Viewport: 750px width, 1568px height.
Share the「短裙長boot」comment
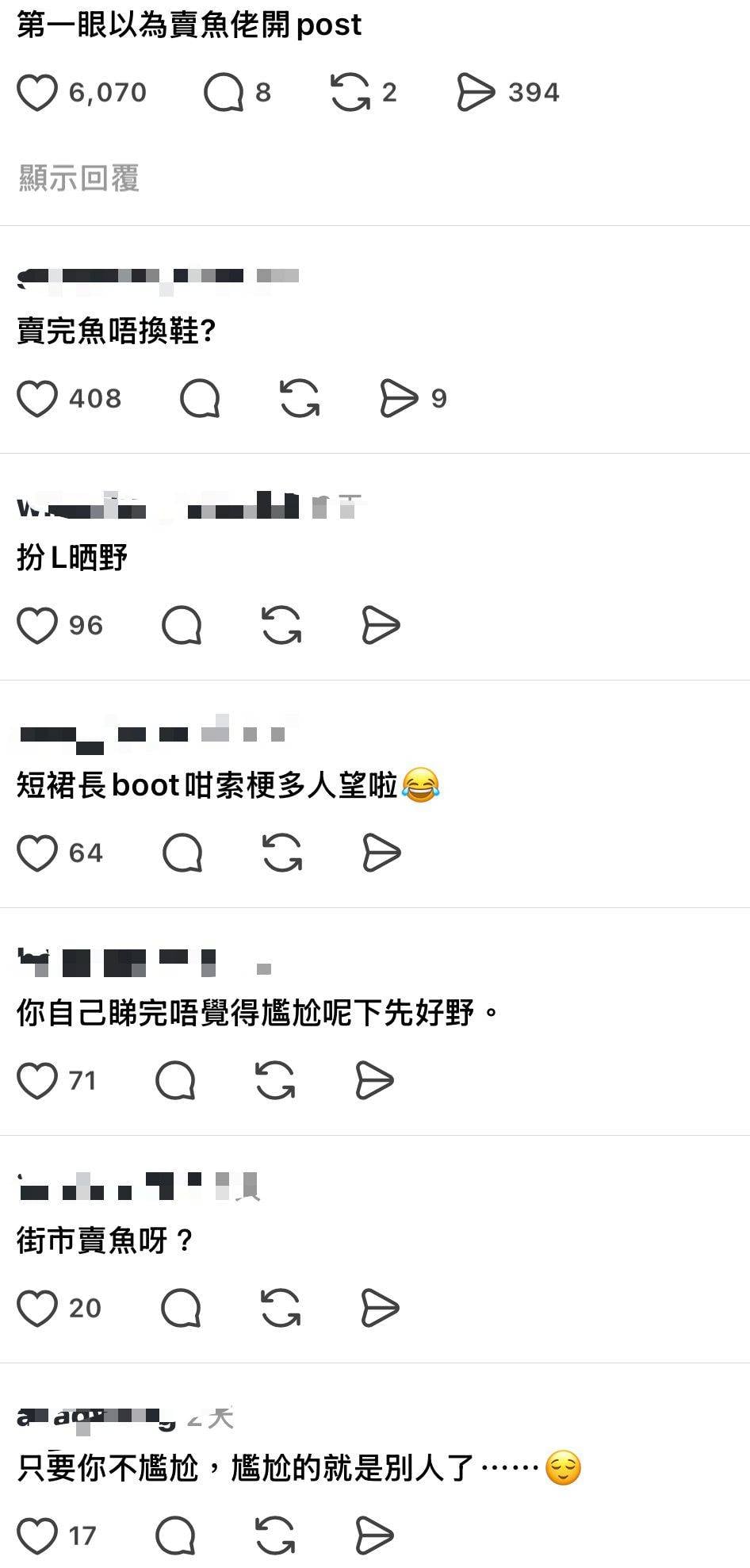click(381, 853)
